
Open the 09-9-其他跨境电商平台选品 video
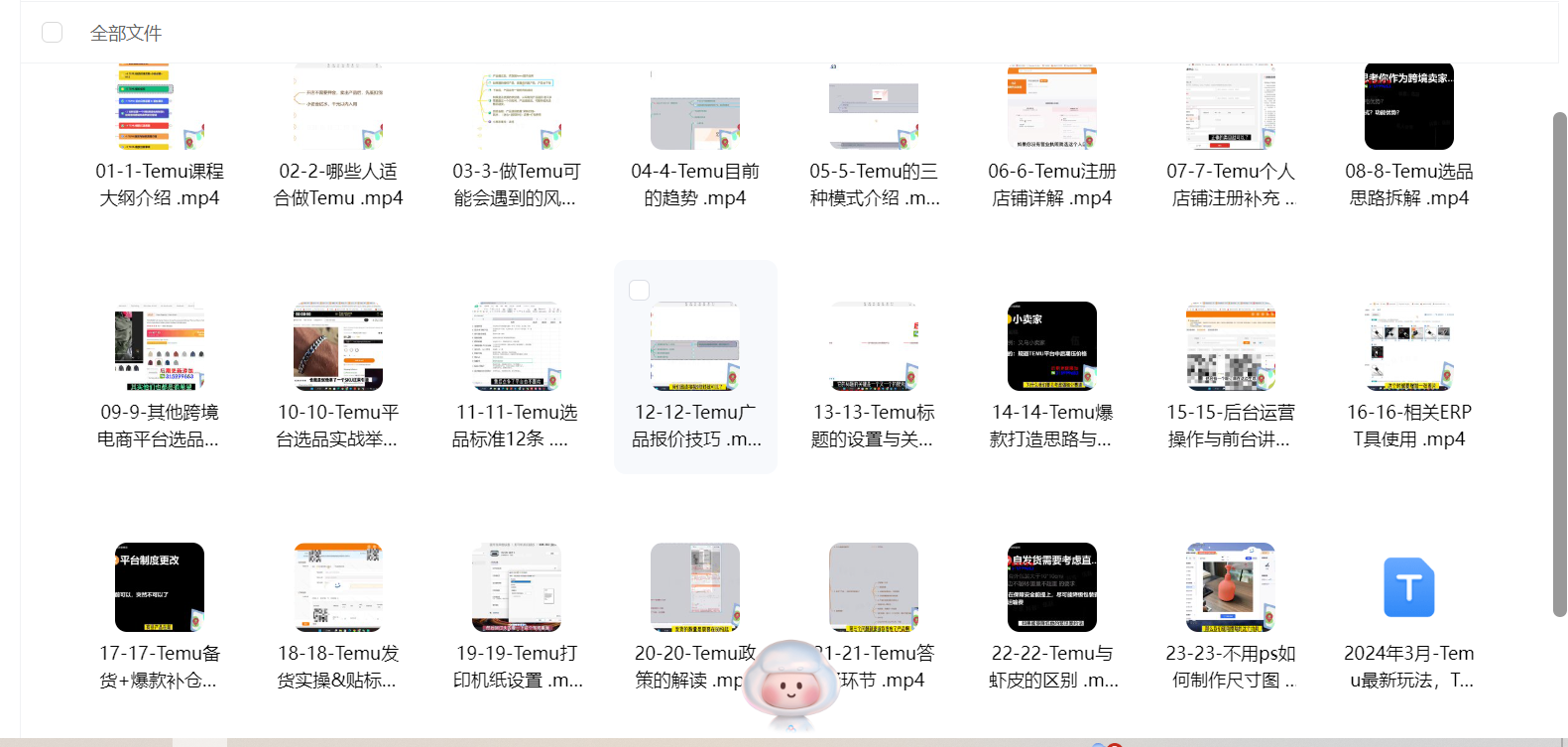[x=160, y=346]
